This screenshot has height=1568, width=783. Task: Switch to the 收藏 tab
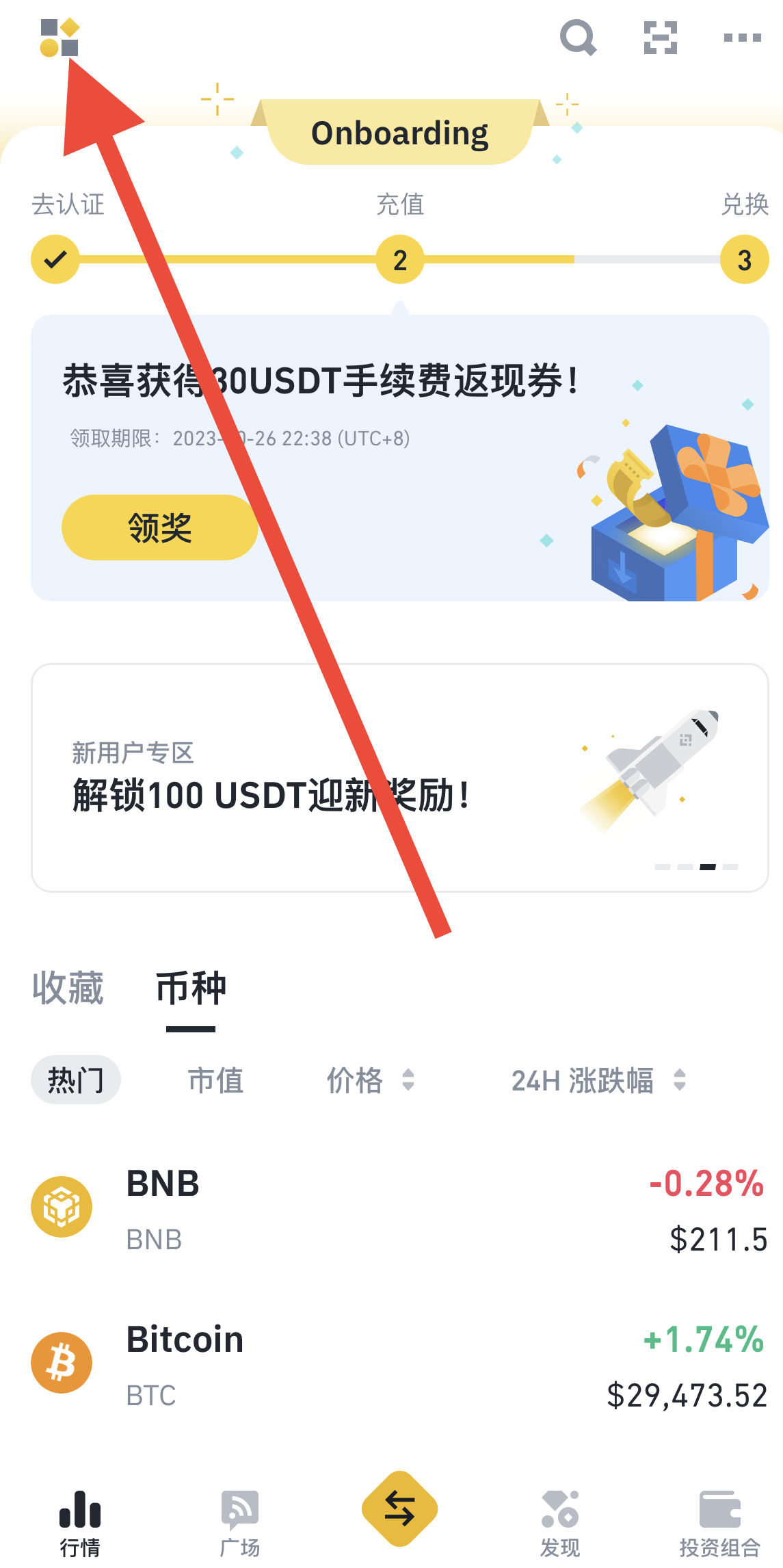68,989
